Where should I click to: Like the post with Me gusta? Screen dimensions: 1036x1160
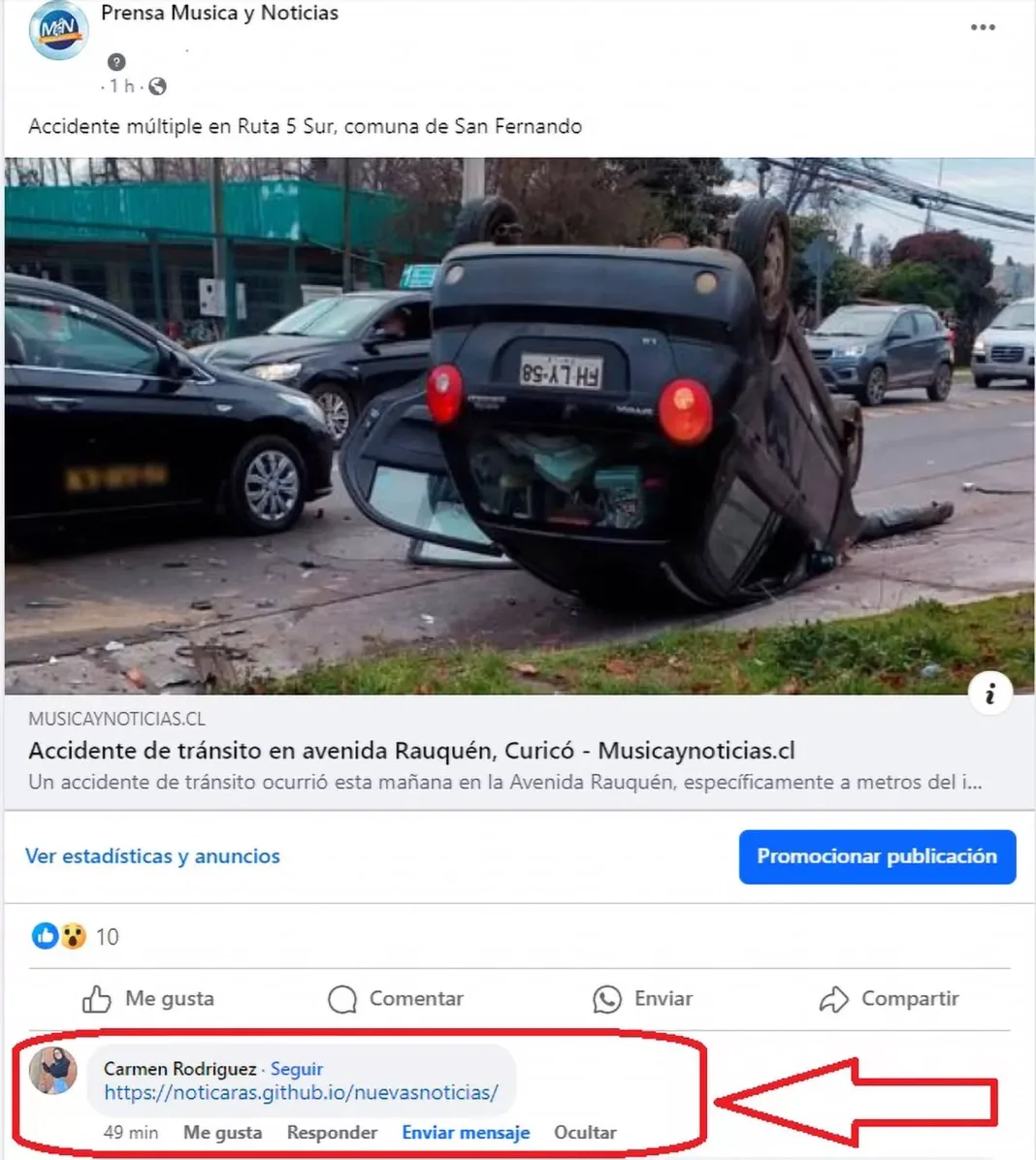pyautogui.click(x=148, y=999)
